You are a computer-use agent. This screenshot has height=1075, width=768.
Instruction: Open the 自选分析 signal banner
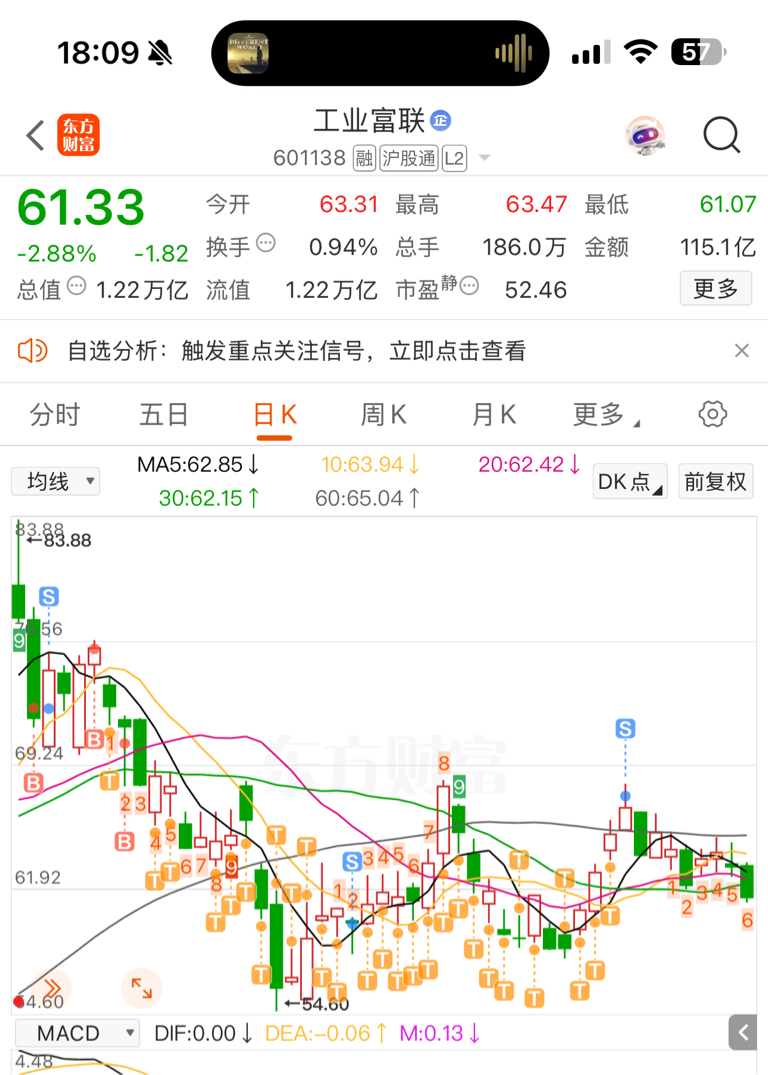click(x=296, y=351)
